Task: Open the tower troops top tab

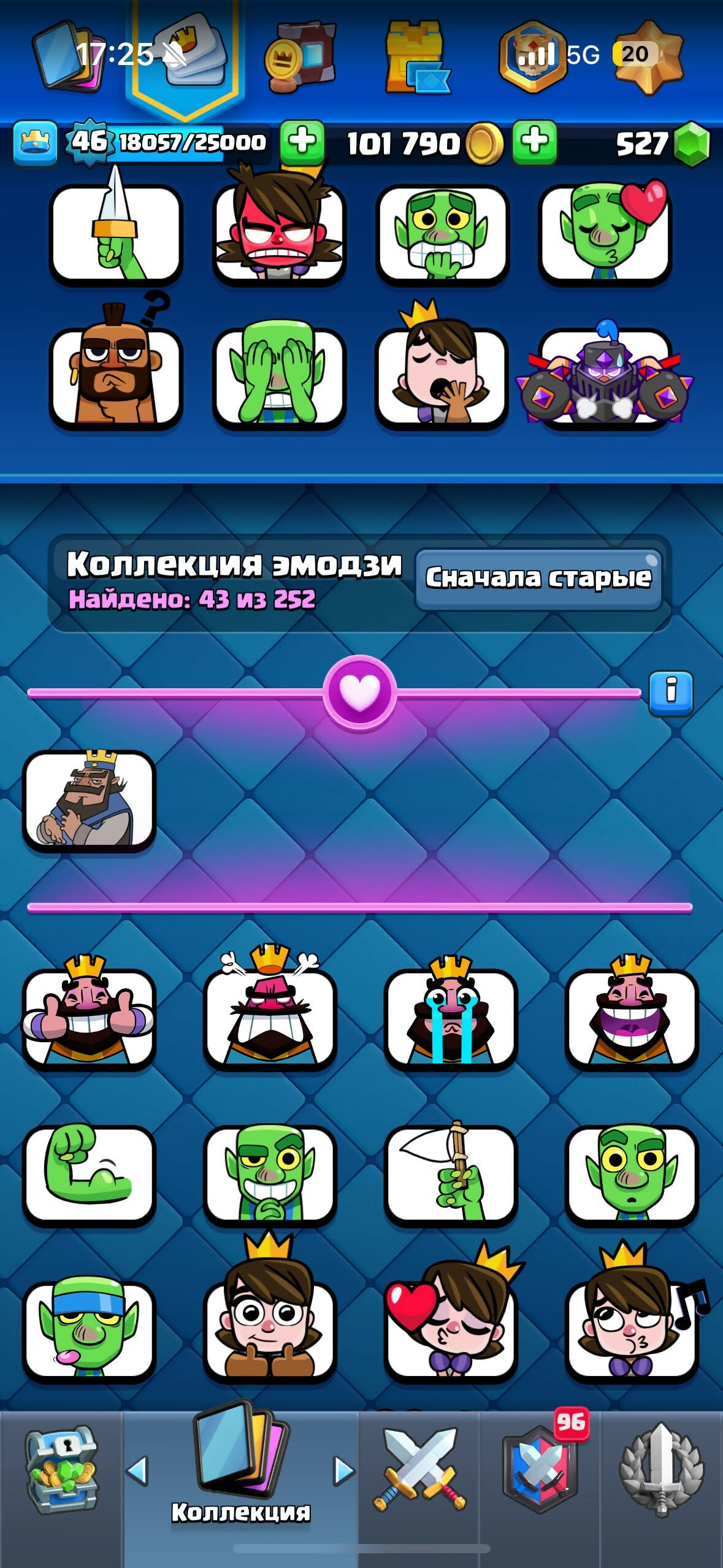Action: 417,56
